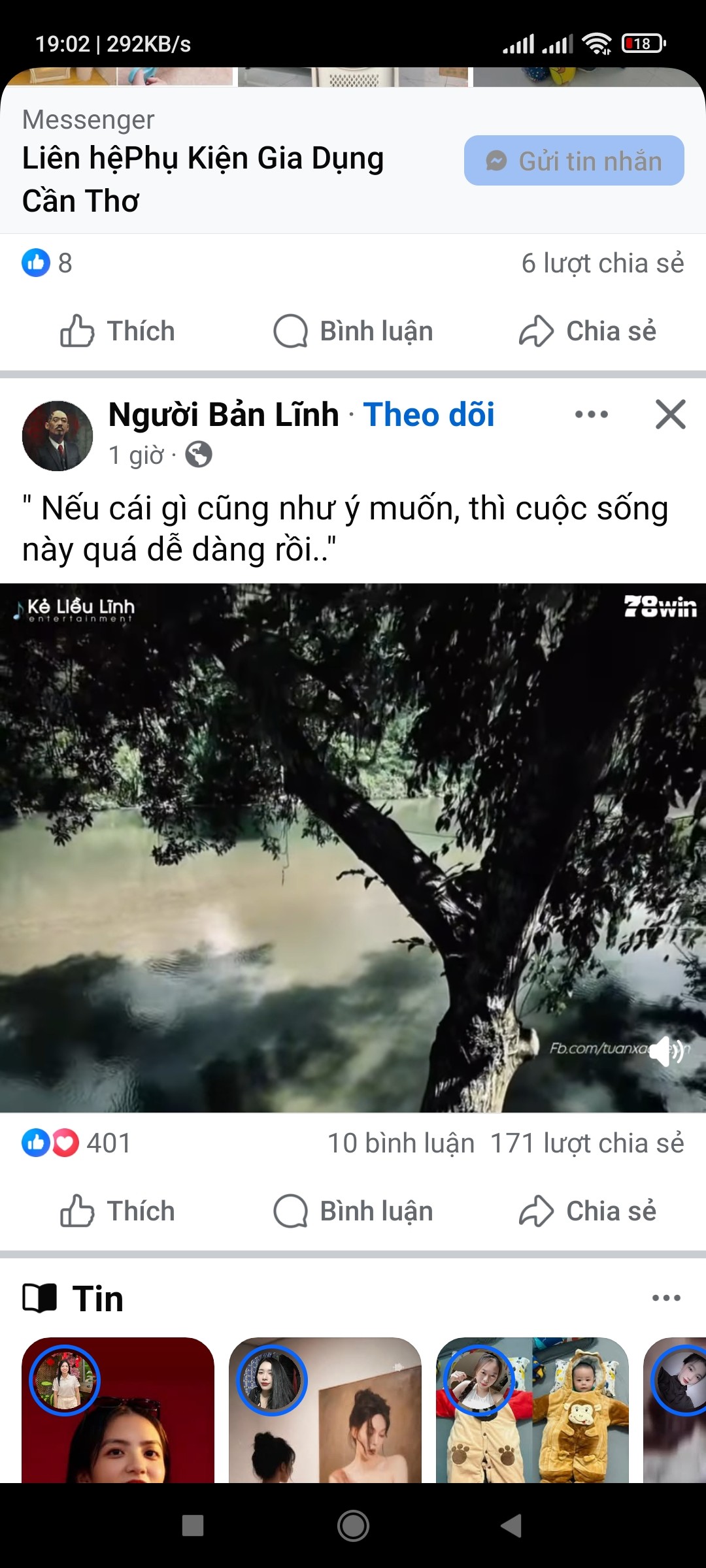This screenshot has height=1568, width=706.
Task: Hide the Người Bản Lĩnh post
Action: click(x=670, y=414)
